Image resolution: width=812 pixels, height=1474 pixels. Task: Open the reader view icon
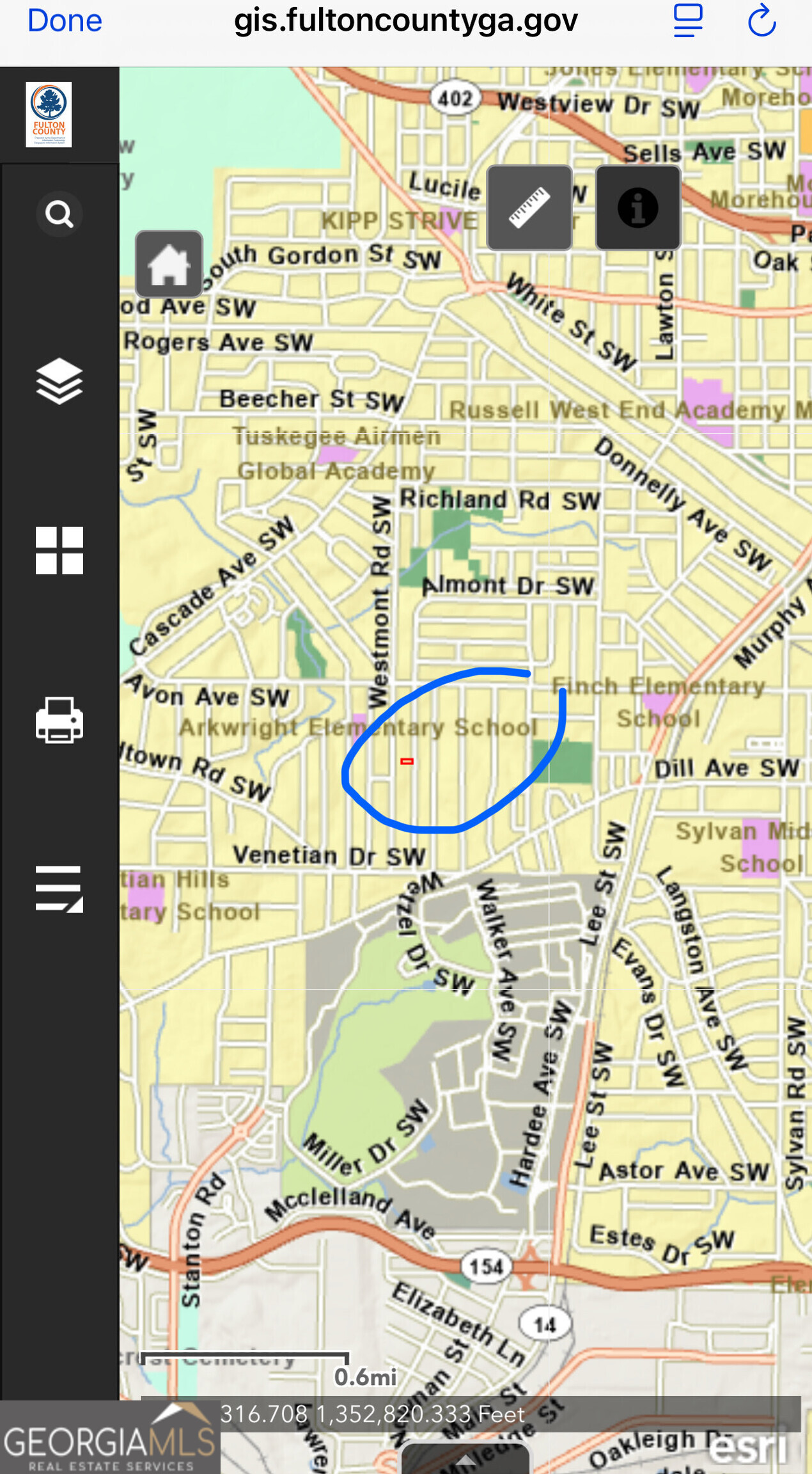[688, 21]
